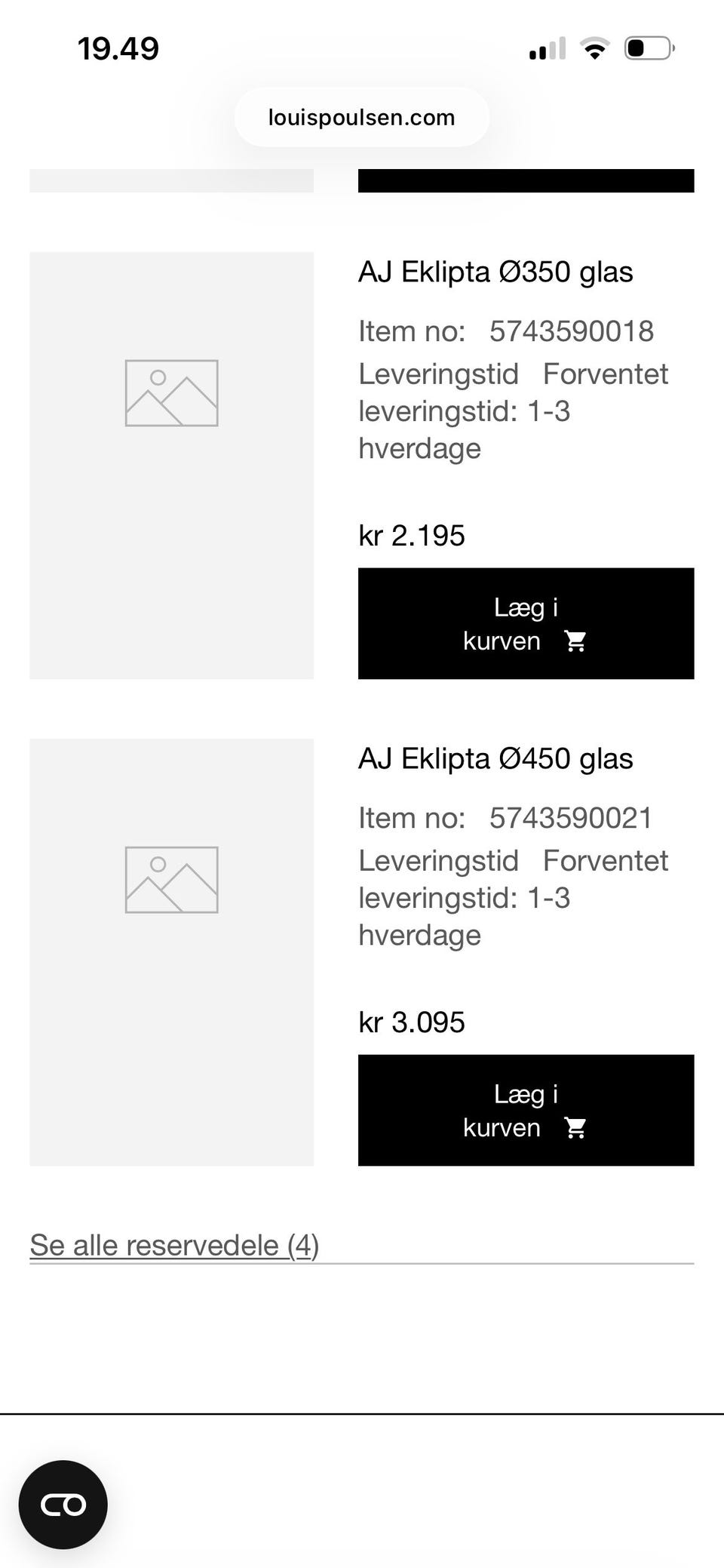Image resolution: width=724 pixels, height=1568 pixels.
Task: Open Se alle reservedele (4) link
Action: [x=174, y=1245]
